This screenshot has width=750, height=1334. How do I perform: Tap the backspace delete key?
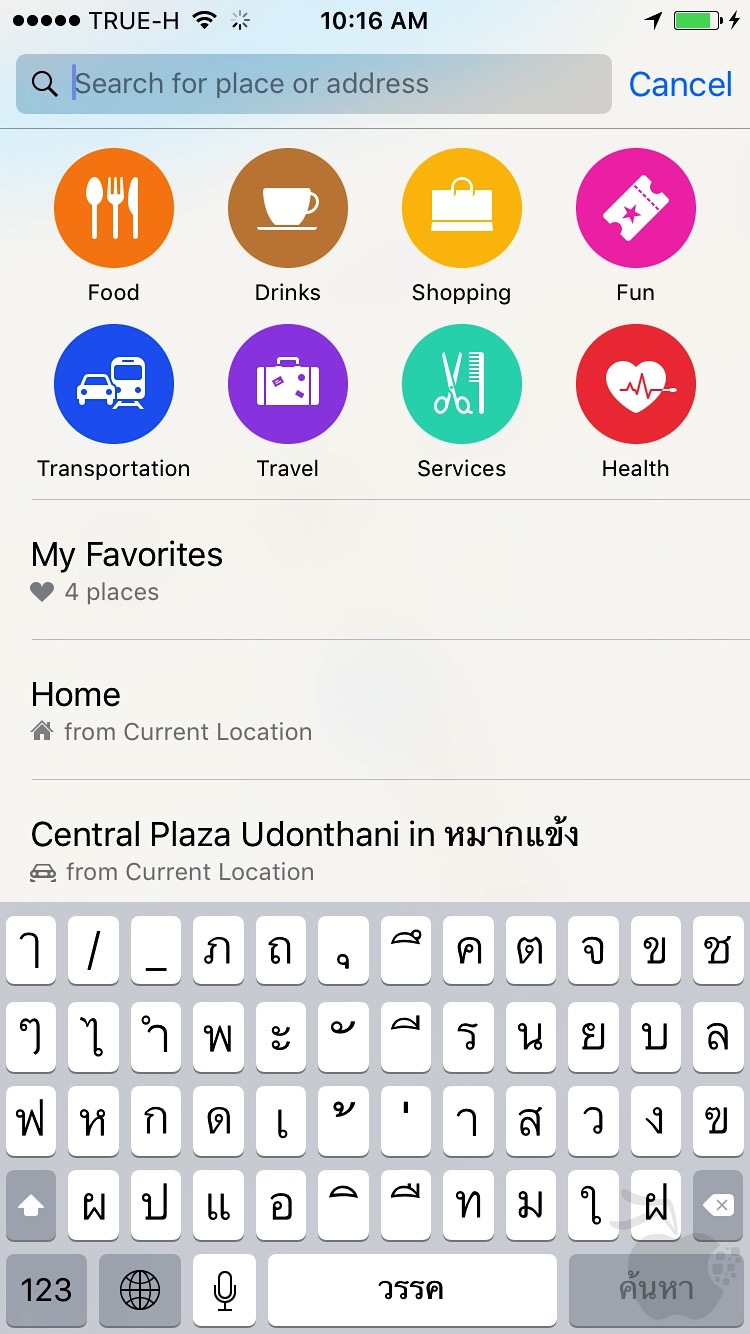click(718, 1206)
